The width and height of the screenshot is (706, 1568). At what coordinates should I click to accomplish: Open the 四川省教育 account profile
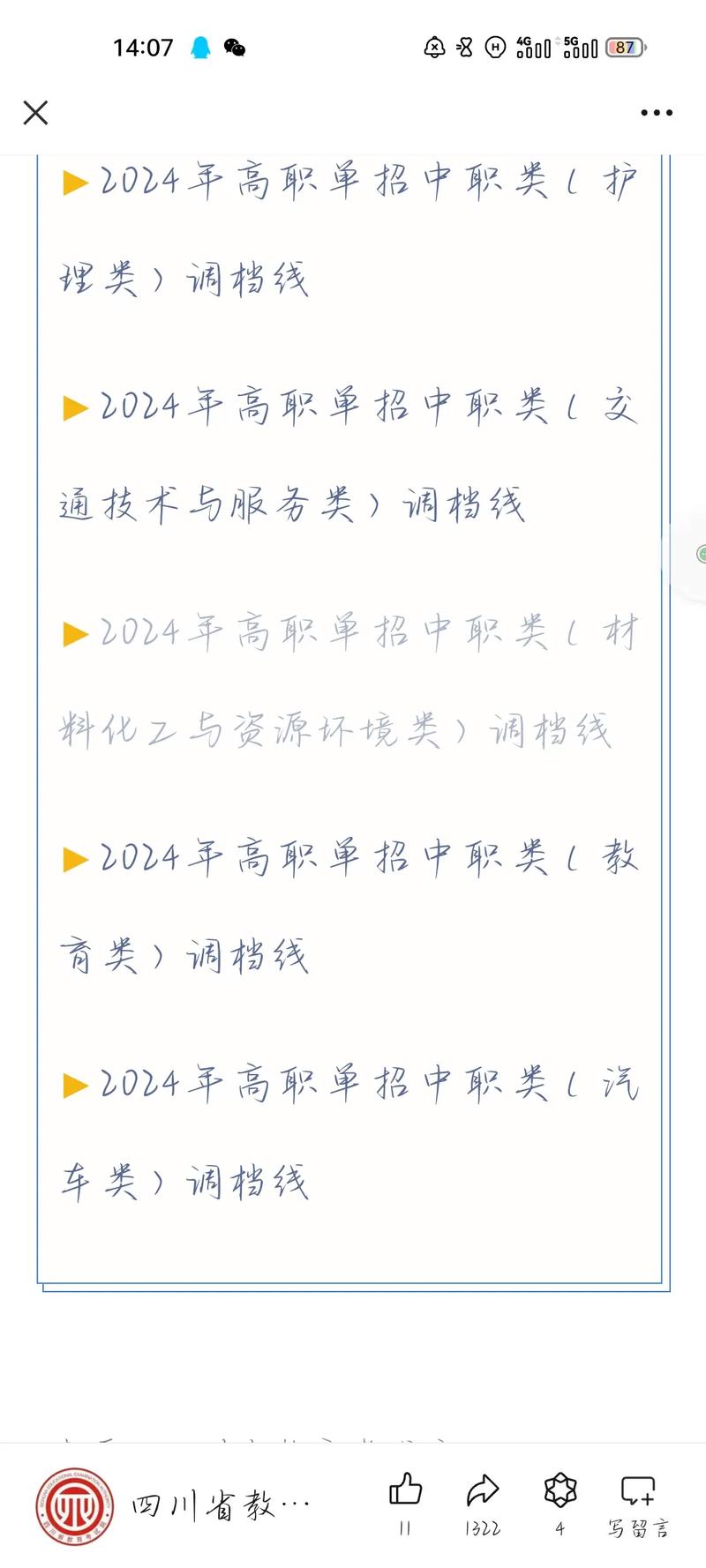coord(173,1507)
